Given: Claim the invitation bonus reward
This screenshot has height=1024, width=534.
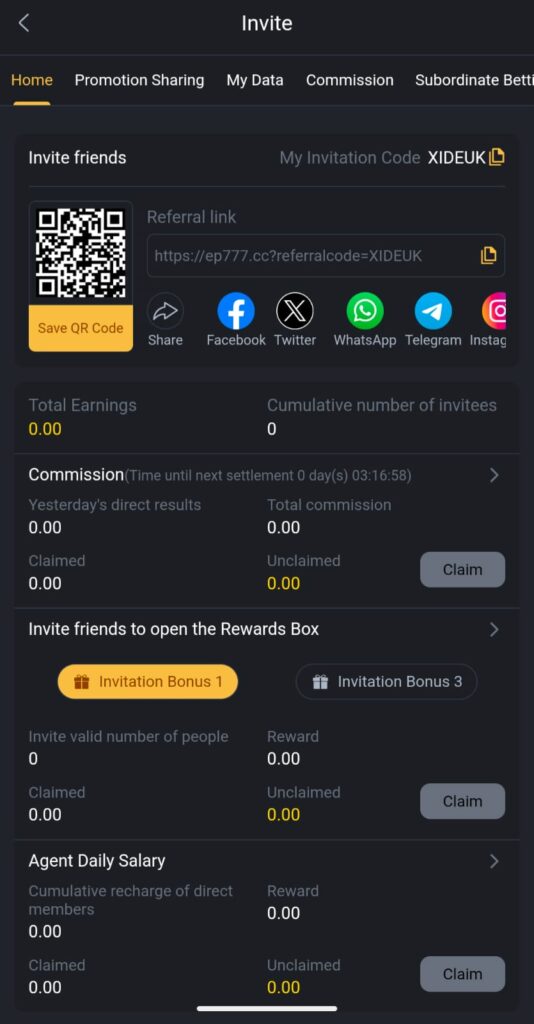Looking at the screenshot, I should pos(462,801).
